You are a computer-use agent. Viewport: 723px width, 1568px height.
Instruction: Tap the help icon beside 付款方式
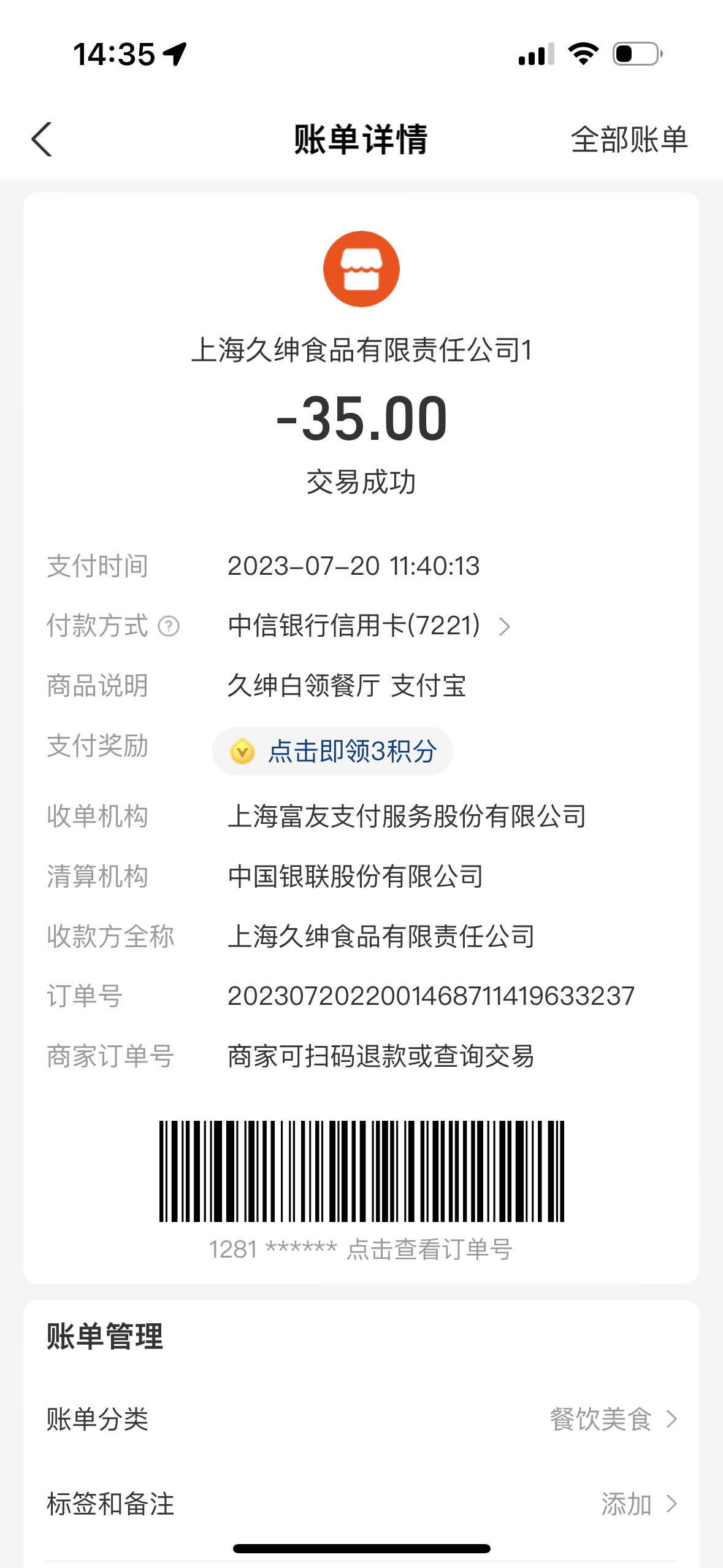point(169,626)
